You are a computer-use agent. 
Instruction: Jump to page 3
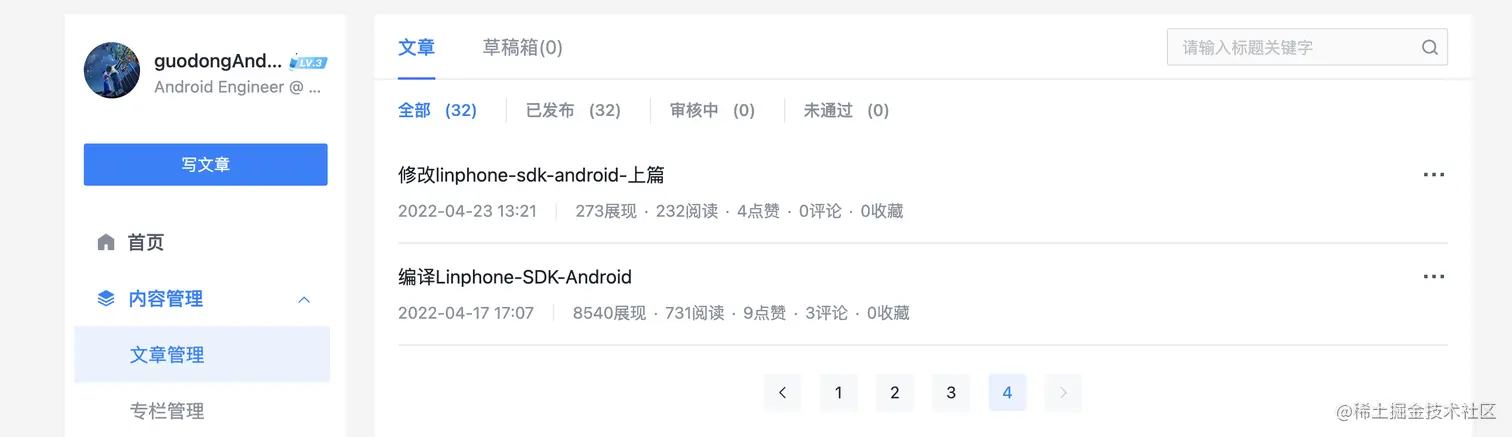click(x=950, y=393)
